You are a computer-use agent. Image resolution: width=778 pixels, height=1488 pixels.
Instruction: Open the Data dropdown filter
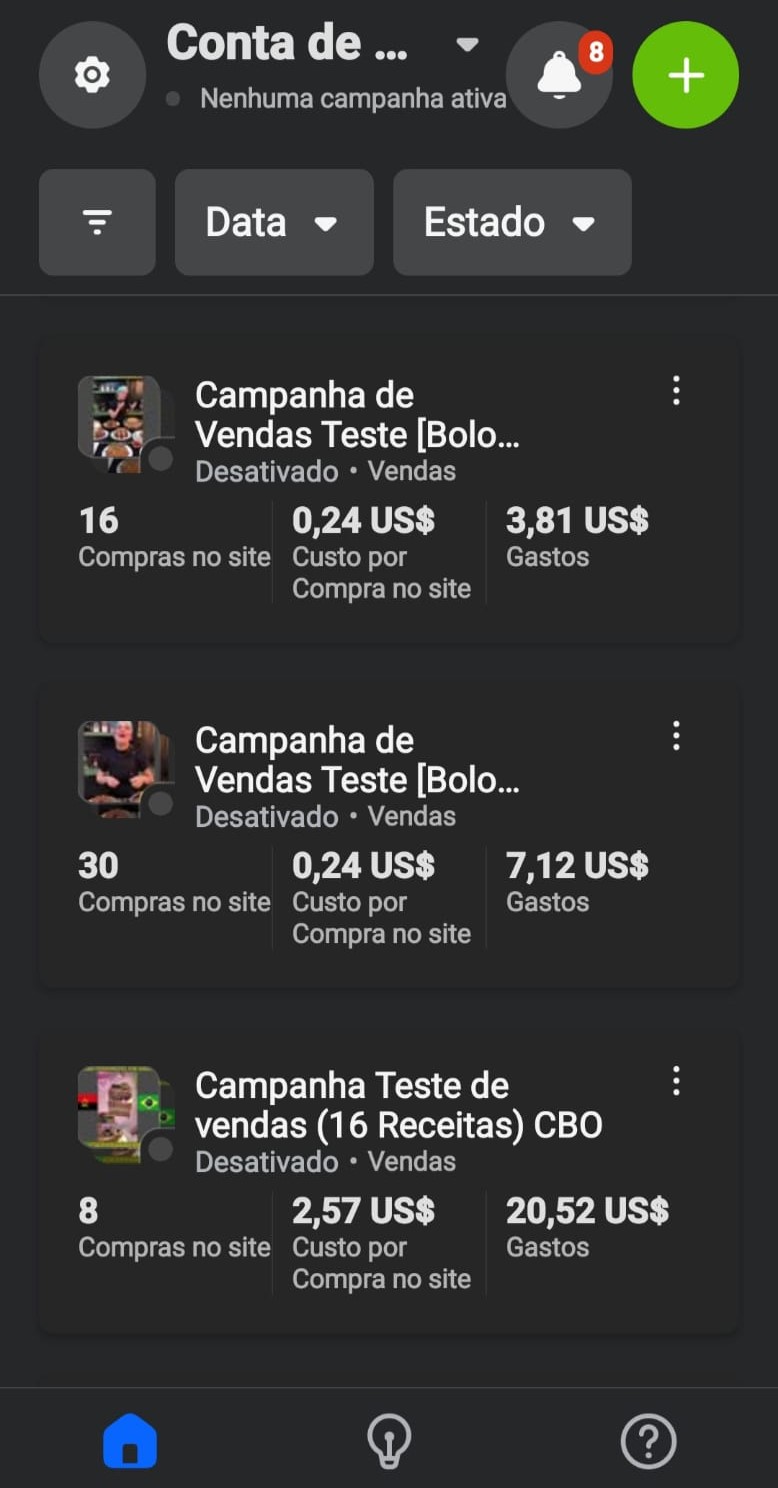coord(274,222)
